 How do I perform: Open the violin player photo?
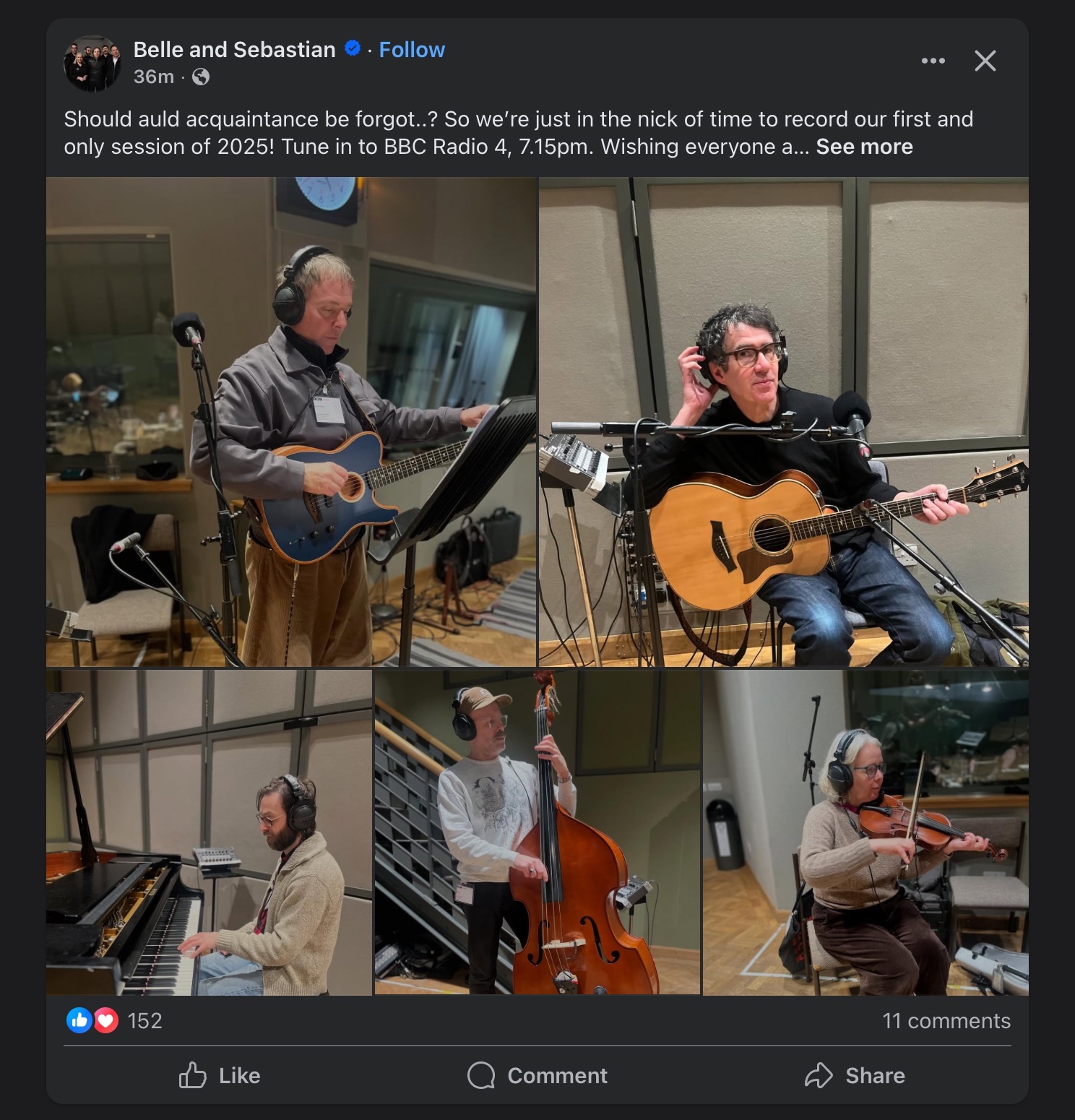pos(865,832)
